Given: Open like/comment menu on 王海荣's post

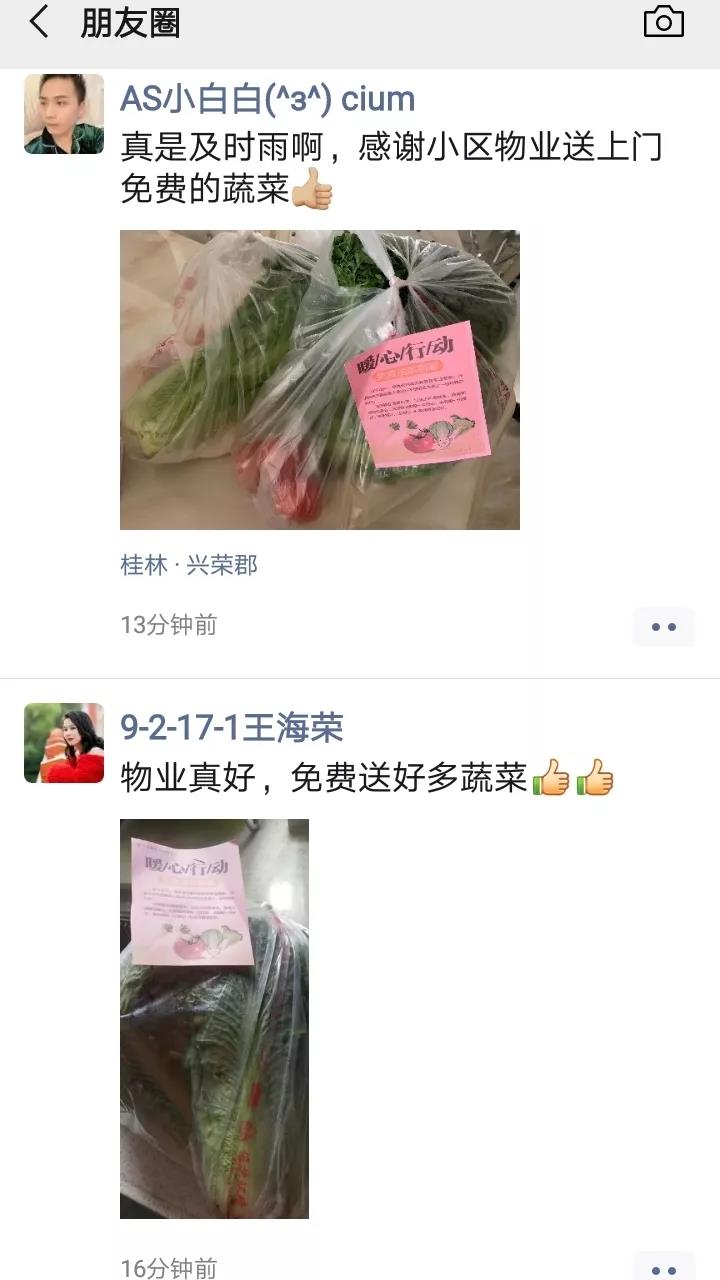Looking at the screenshot, I should pos(663,1268).
